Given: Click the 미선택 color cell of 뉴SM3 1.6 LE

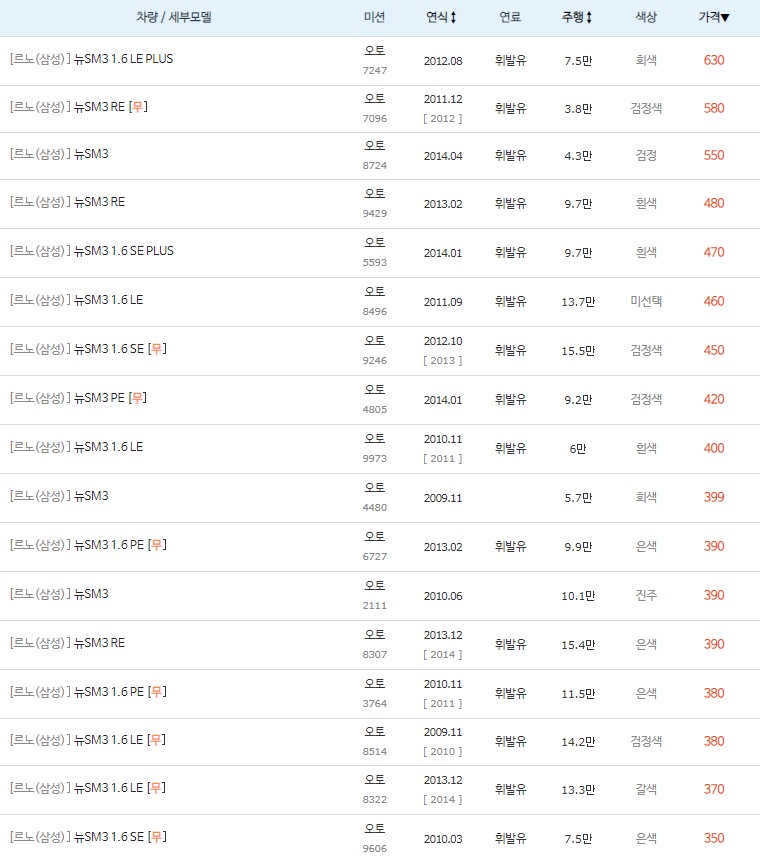Looking at the screenshot, I should [x=645, y=301].
